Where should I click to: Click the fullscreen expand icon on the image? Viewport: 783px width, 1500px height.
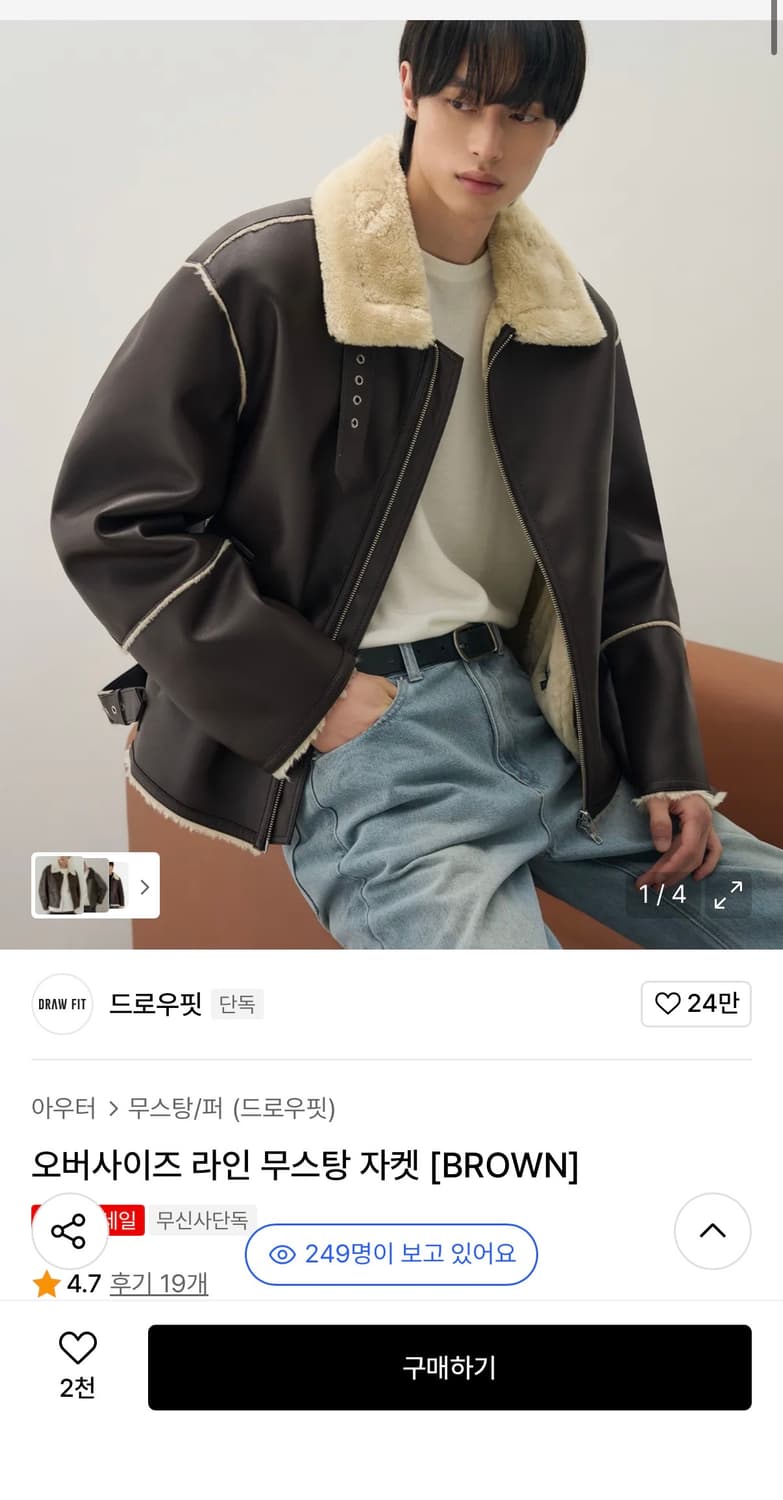728,895
